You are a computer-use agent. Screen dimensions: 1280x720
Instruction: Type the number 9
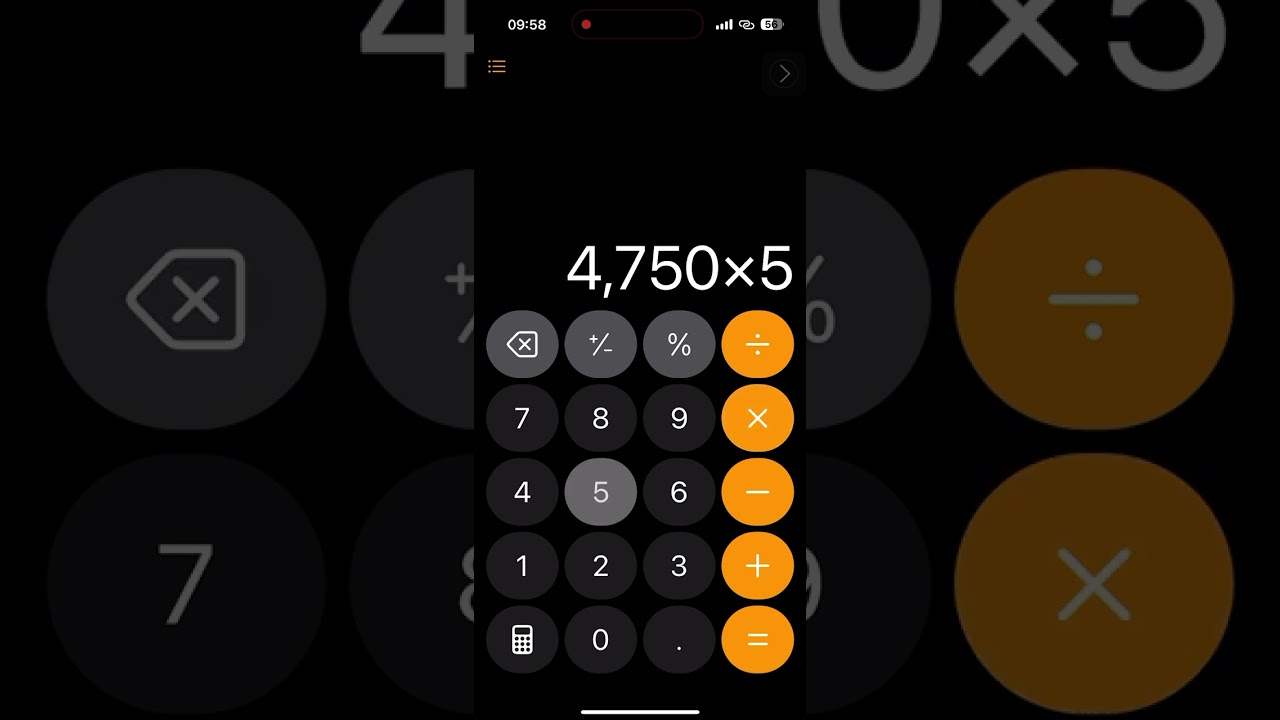679,418
